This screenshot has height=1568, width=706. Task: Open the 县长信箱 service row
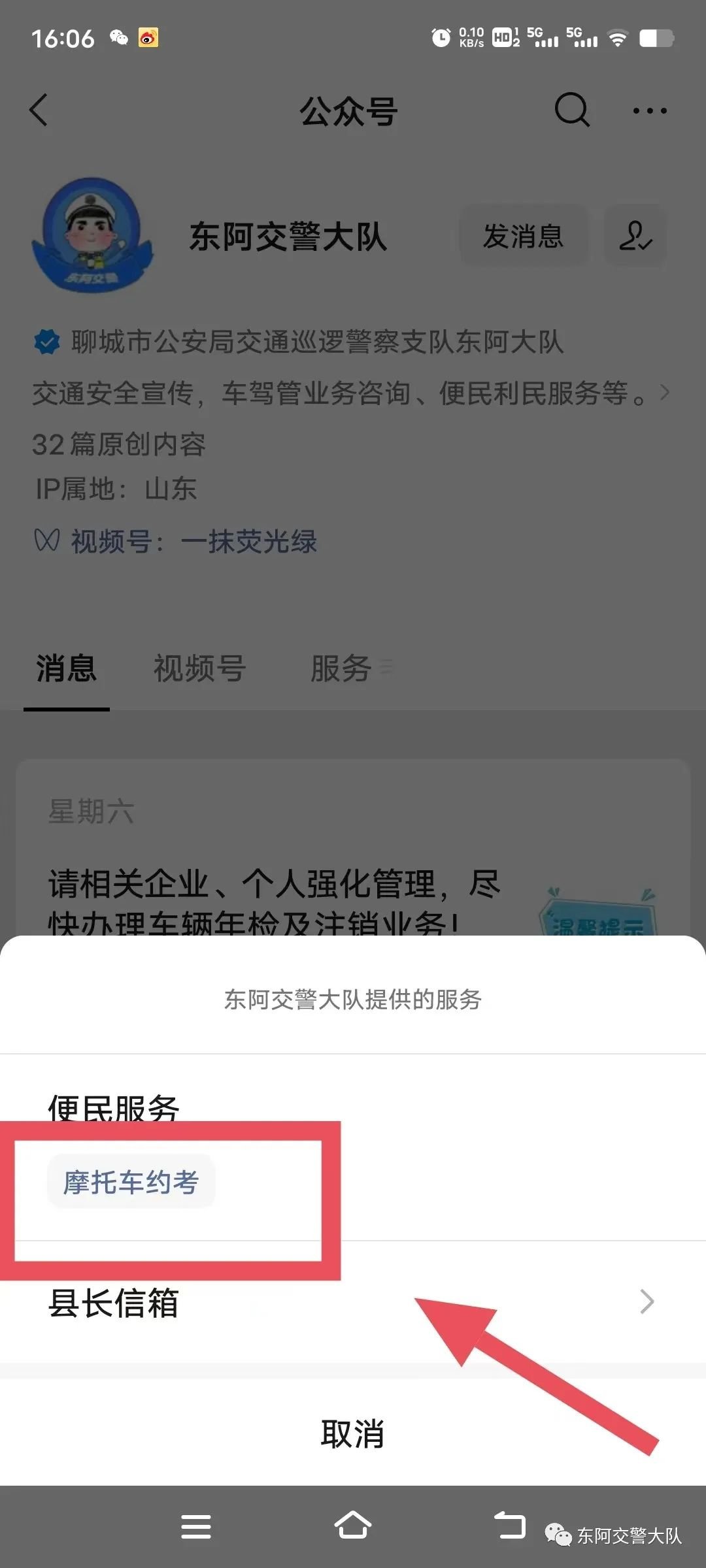[x=353, y=1302]
